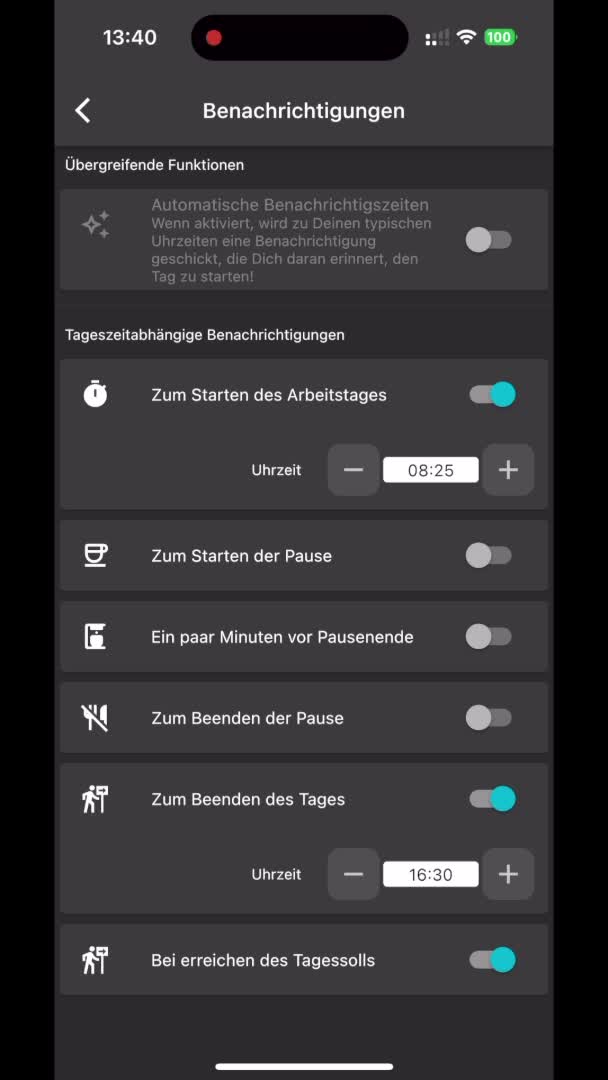Disable Zum Starten des Arbeitstages notification
Screen dimensions: 608x1080
click(492, 394)
